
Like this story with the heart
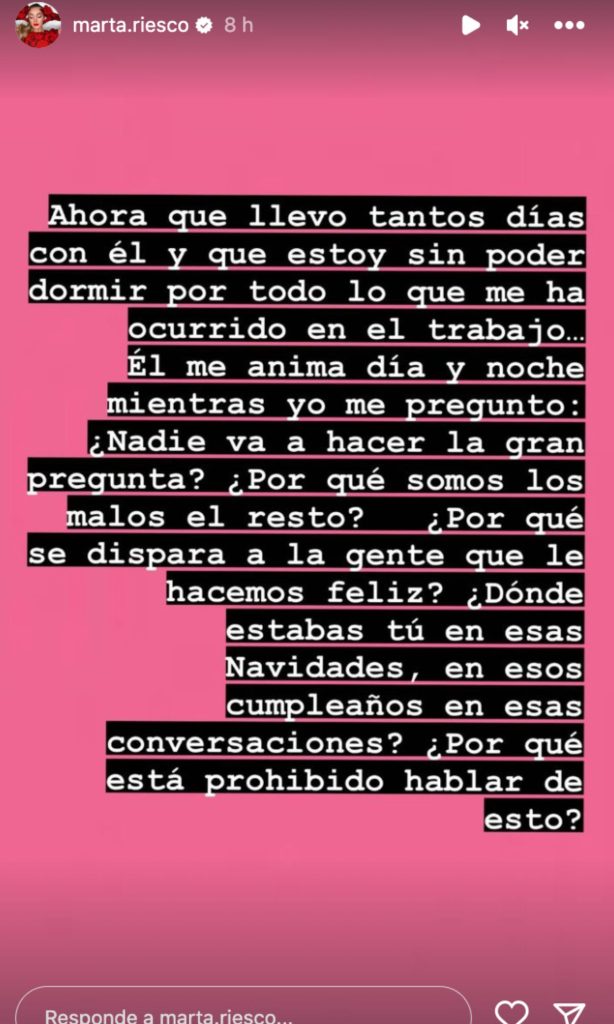pos(511,1012)
